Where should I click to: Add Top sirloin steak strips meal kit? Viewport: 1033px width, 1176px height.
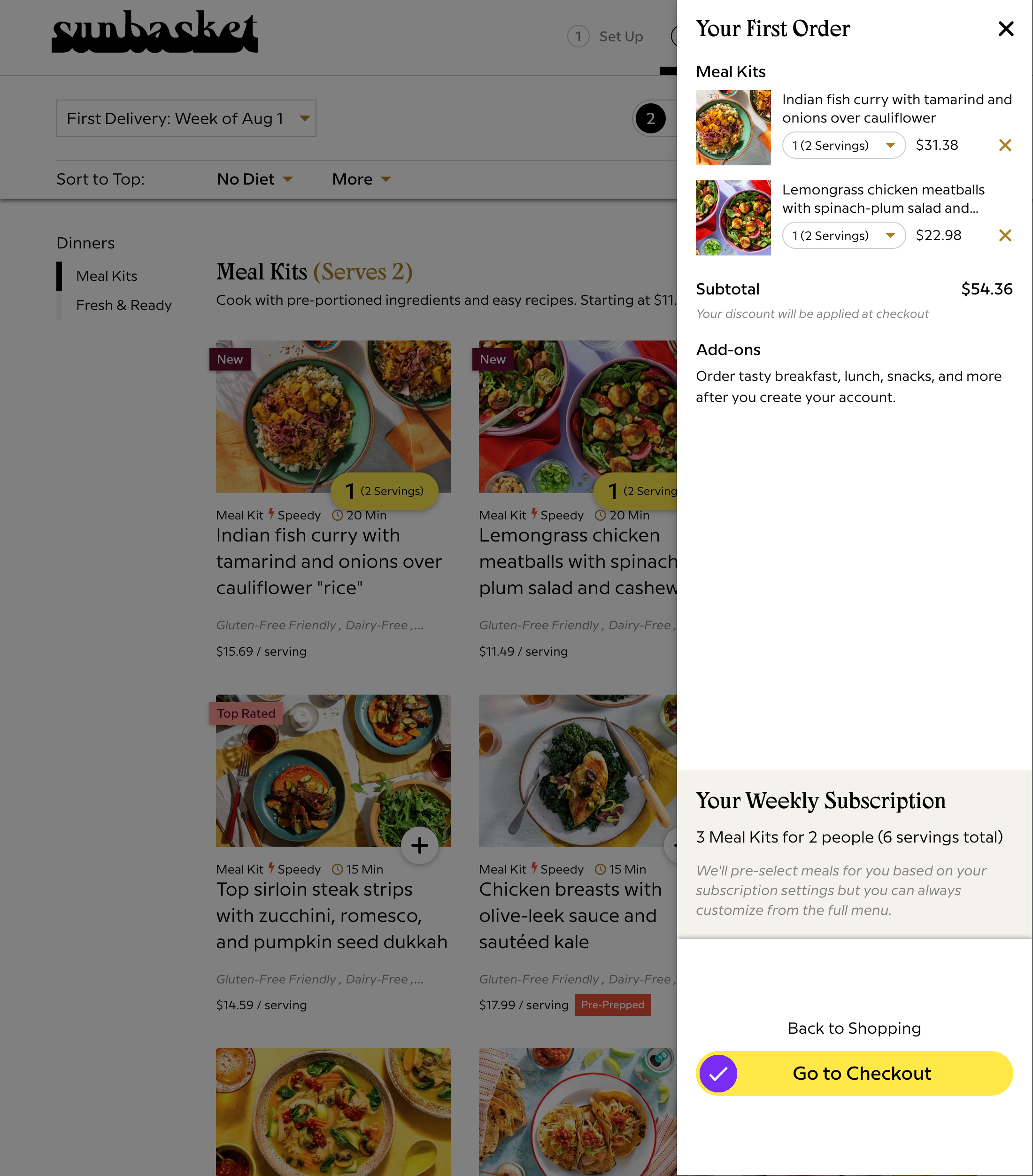[419, 845]
